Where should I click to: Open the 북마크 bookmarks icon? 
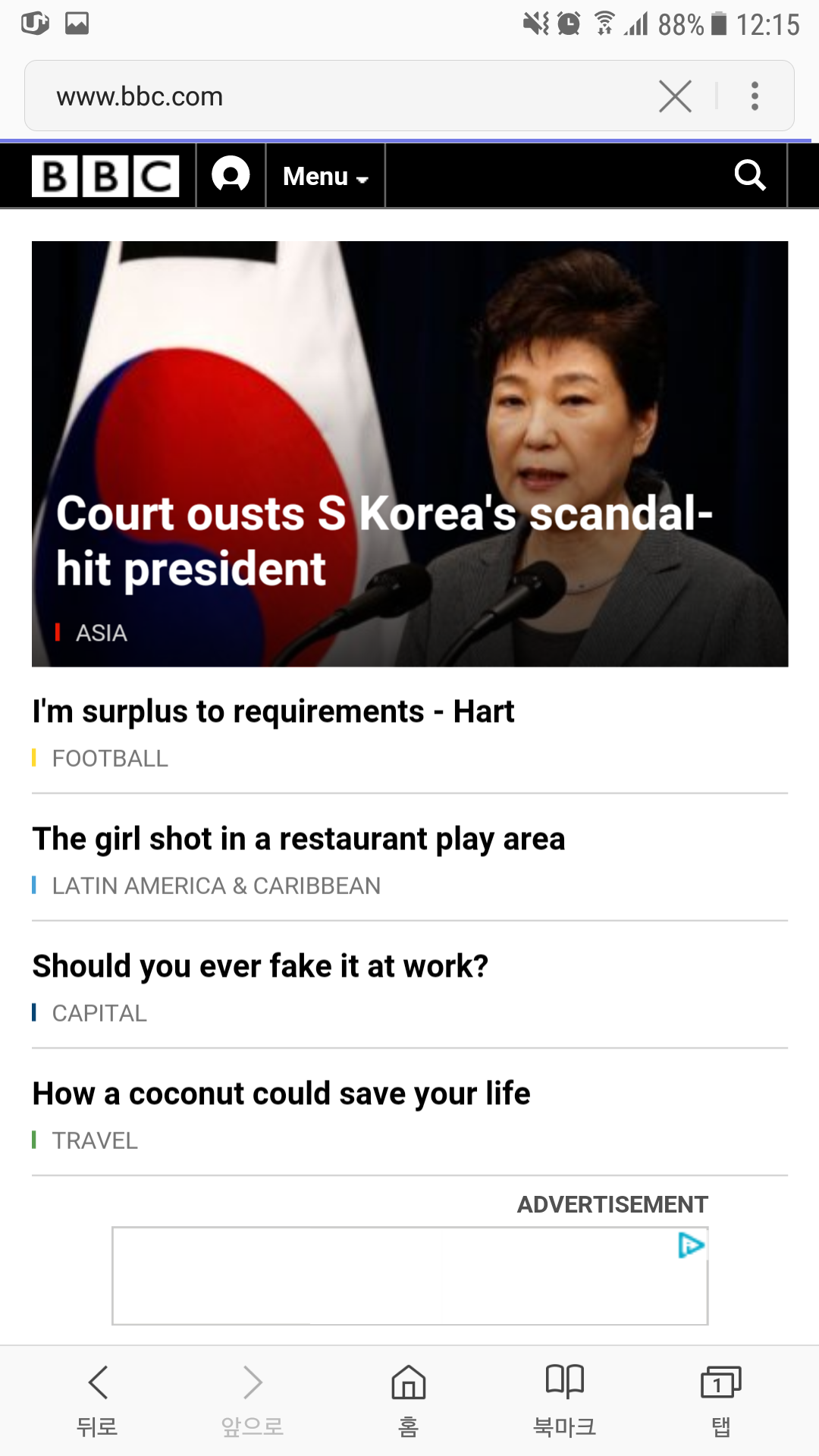click(564, 1398)
